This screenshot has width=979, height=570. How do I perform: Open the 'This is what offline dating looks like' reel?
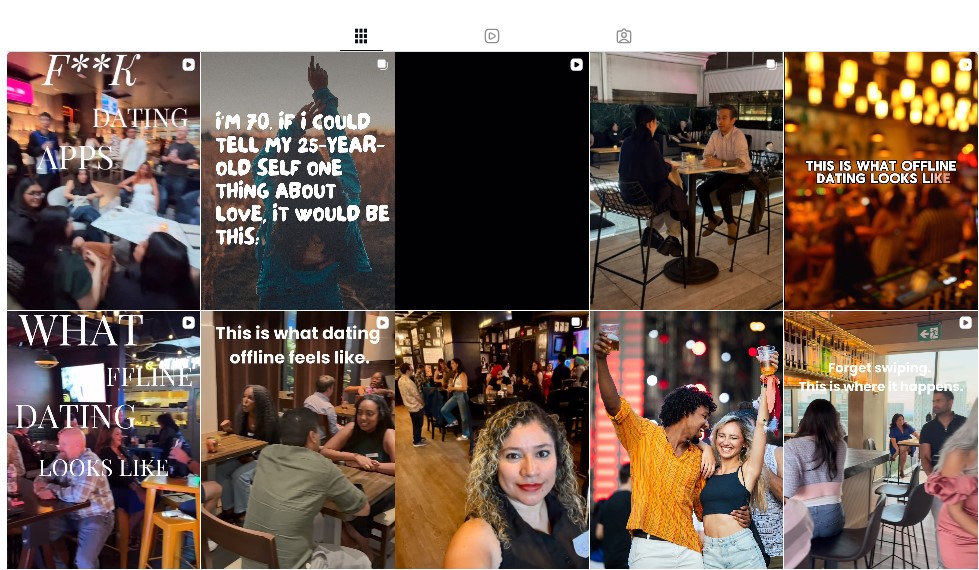click(880, 180)
